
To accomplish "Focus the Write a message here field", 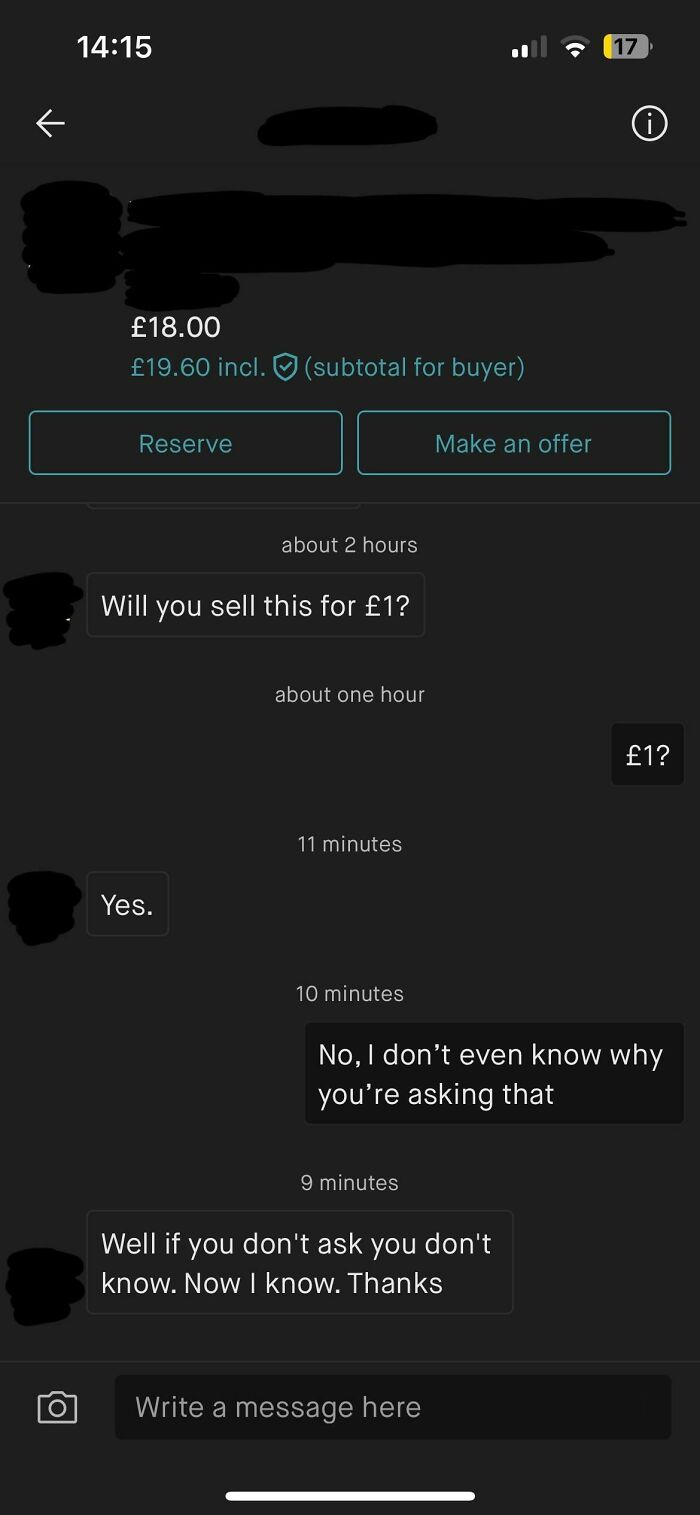I will pos(392,1407).
